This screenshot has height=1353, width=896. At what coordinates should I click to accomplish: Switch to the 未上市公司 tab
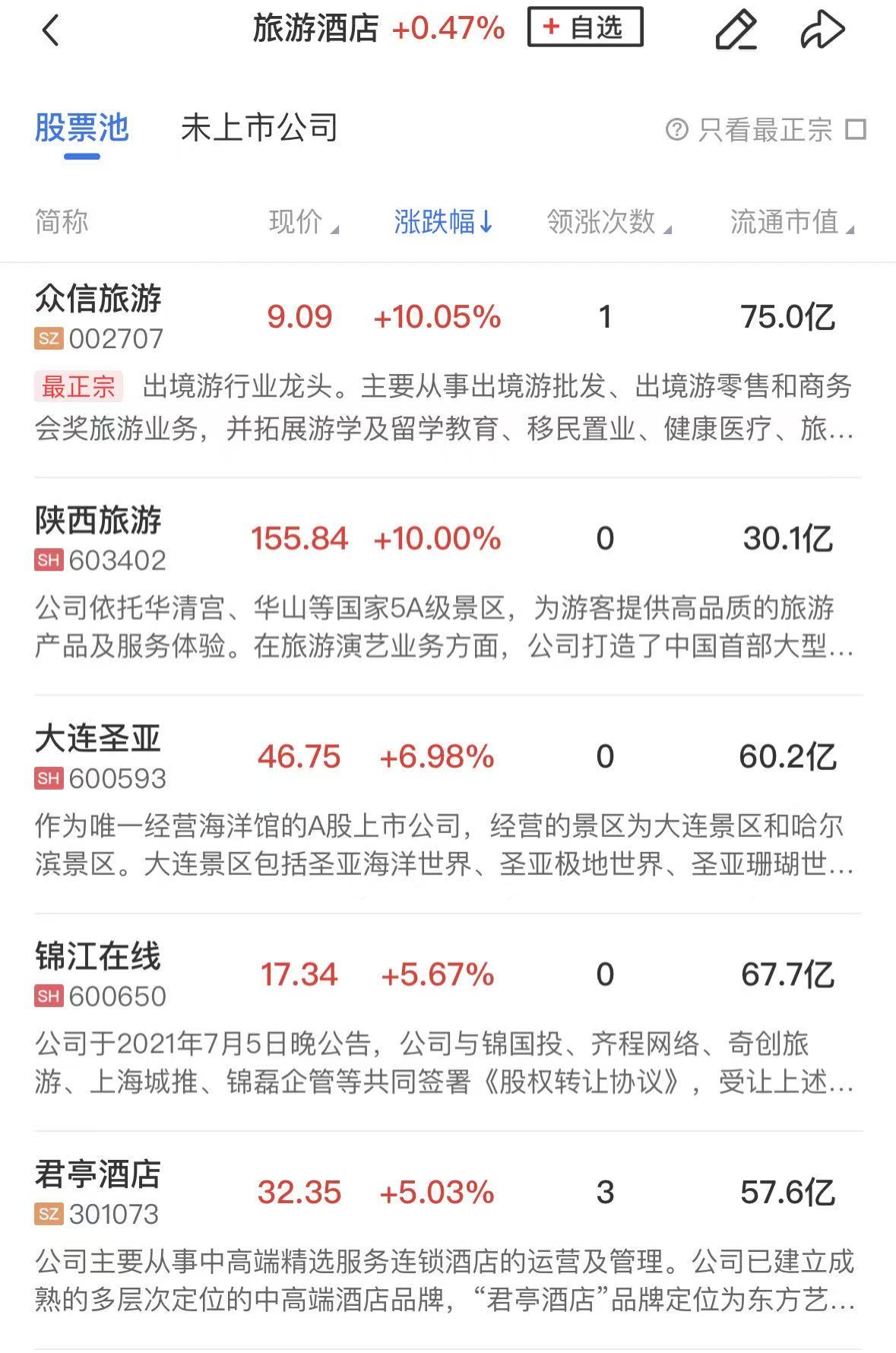click(x=259, y=128)
